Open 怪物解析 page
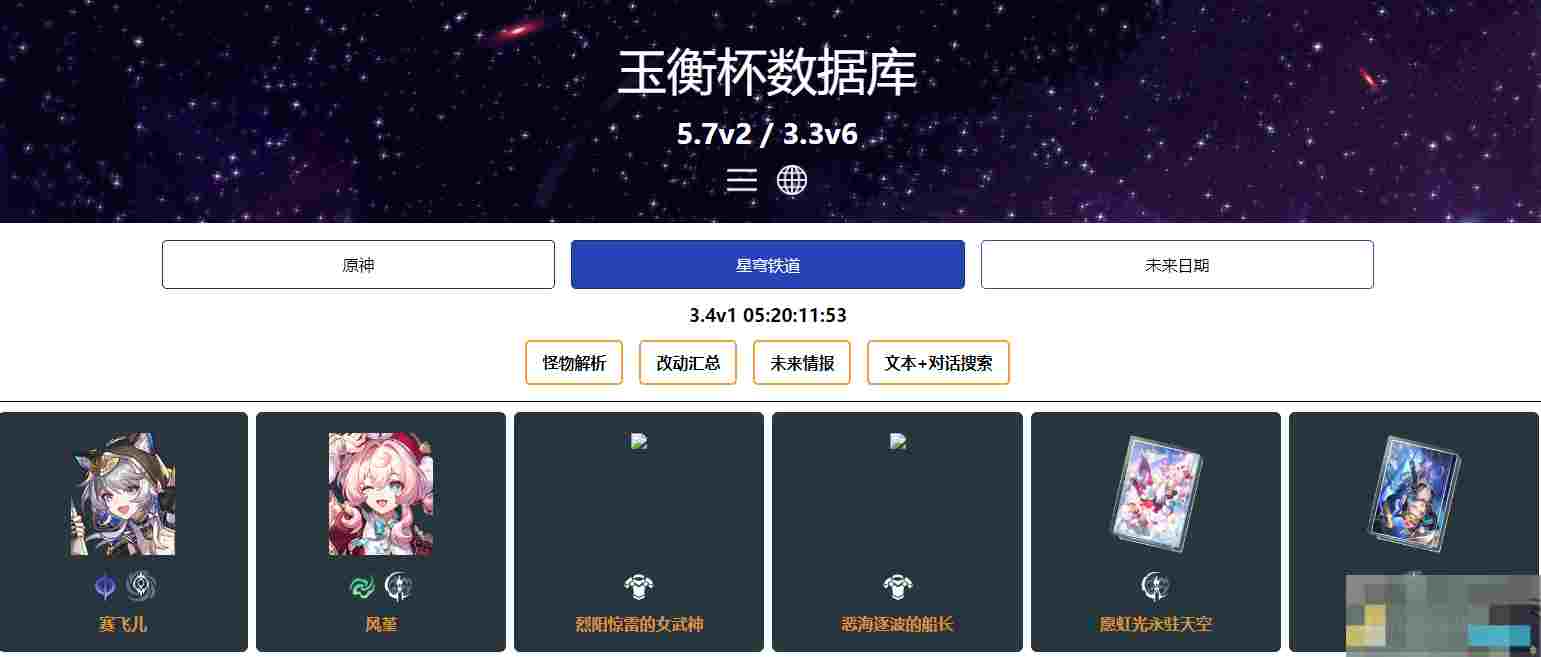 click(574, 363)
